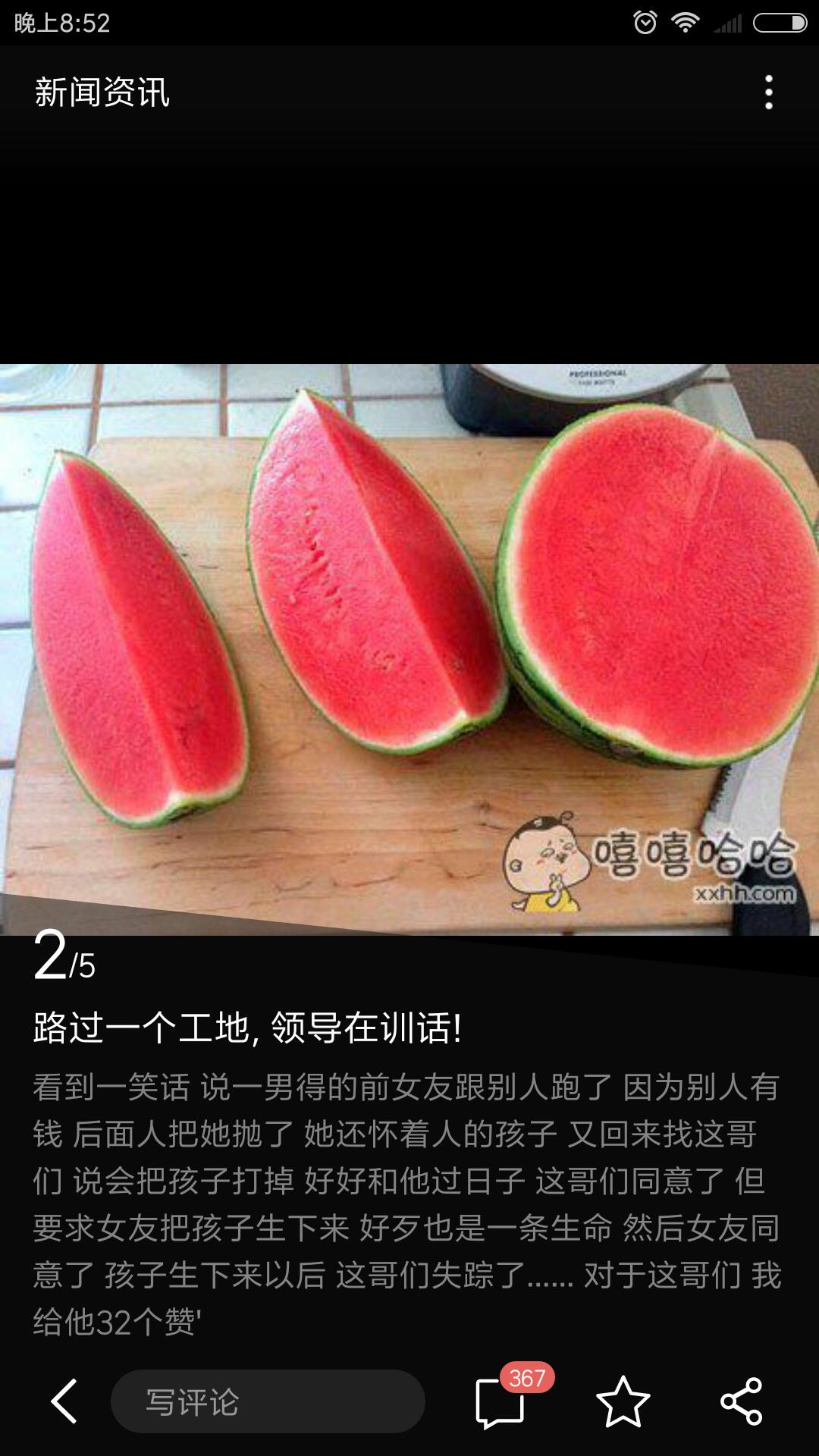Bookmark this article with the star

[623, 1401]
